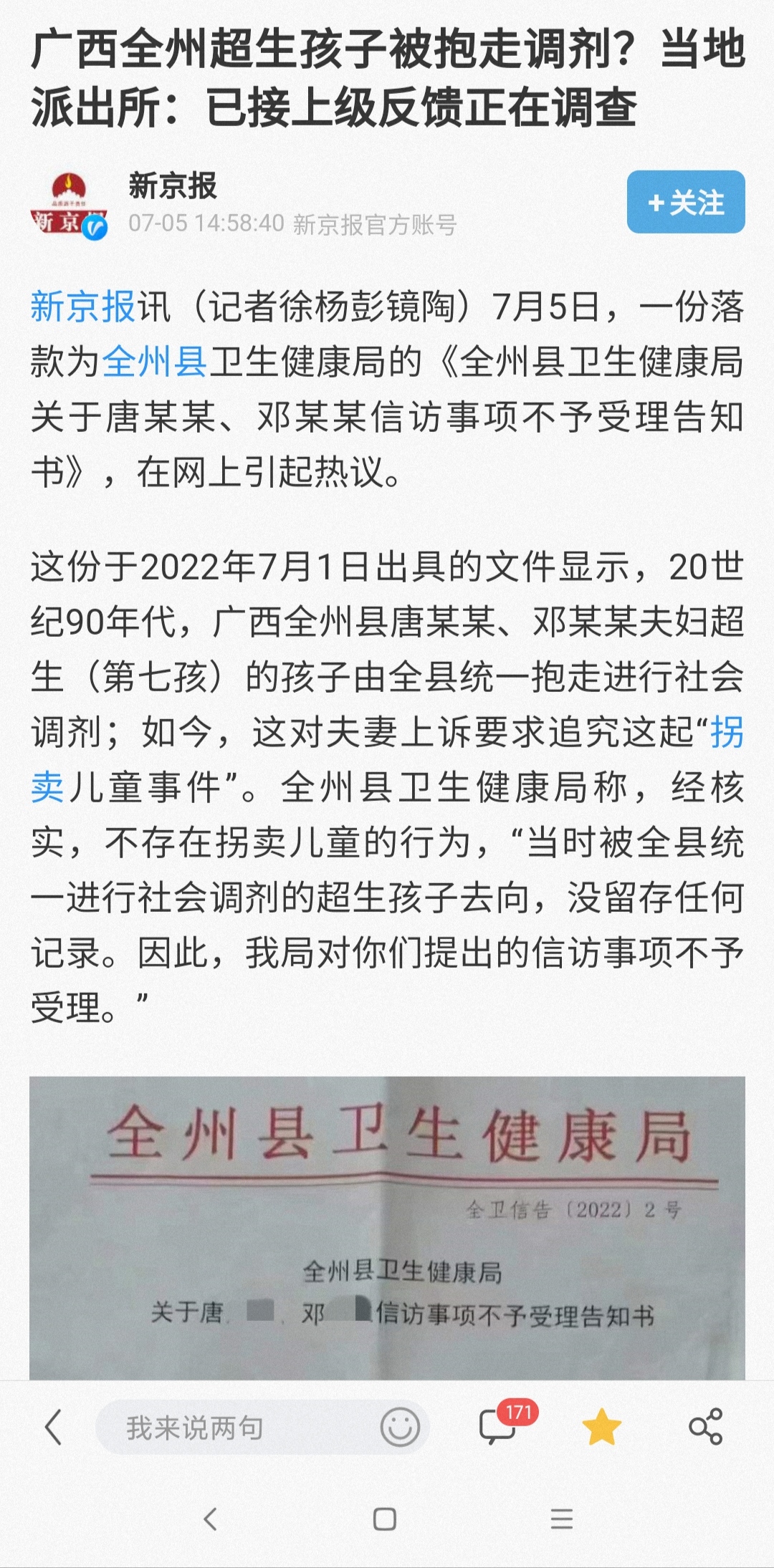Share this article
This screenshot has width=774, height=1568.
[x=706, y=1426]
